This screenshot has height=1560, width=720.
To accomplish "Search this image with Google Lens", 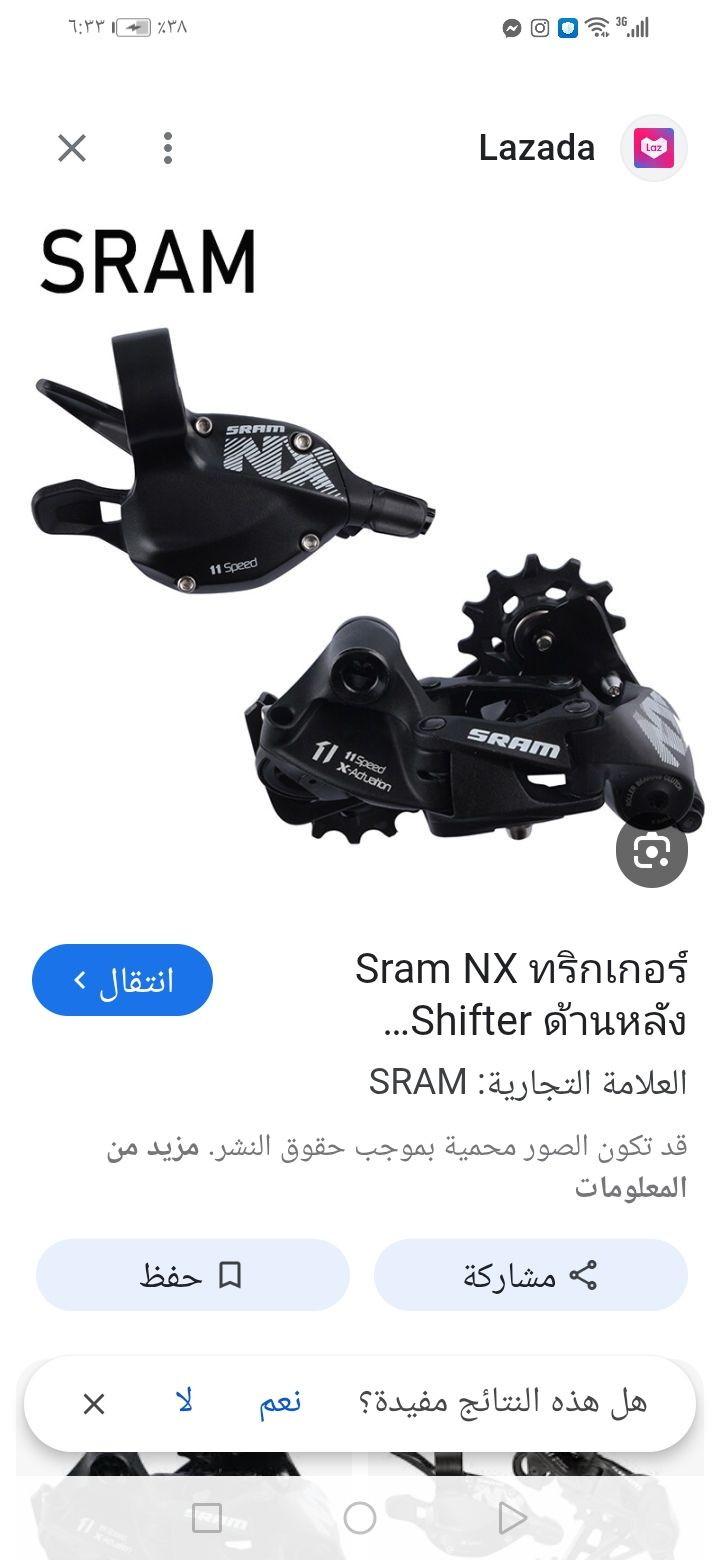I will [x=652, y=851].
